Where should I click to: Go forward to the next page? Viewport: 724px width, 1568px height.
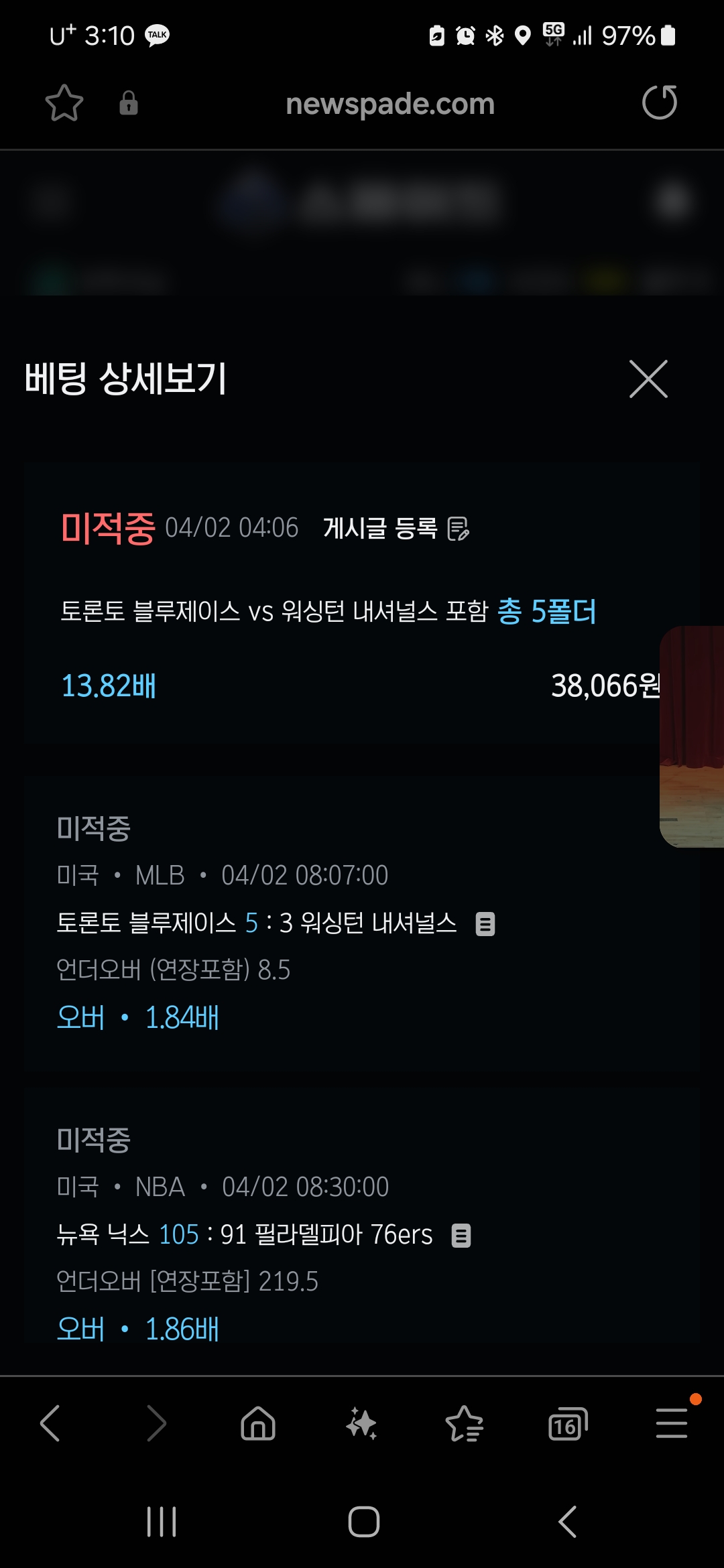(x=156, y=1423)
